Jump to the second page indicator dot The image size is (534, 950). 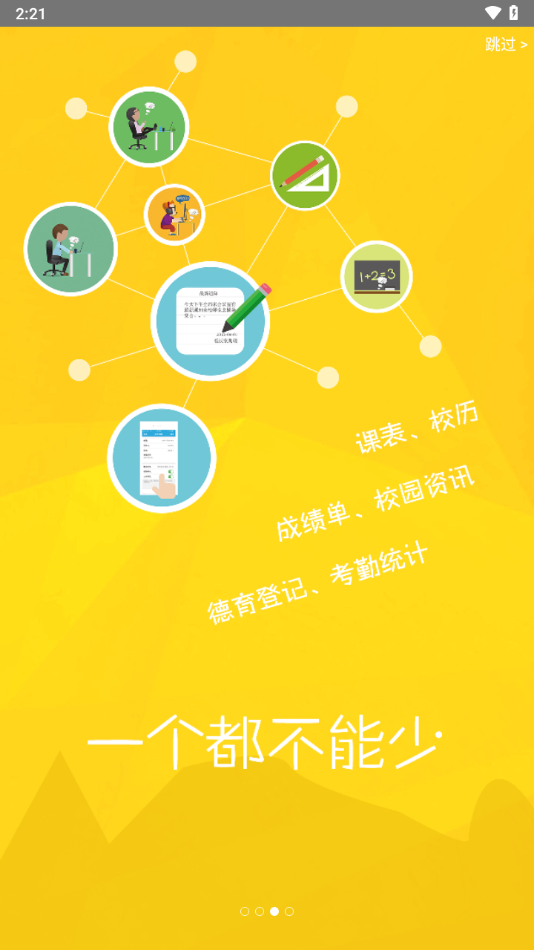pyautogui.click(x=259, y=911)
